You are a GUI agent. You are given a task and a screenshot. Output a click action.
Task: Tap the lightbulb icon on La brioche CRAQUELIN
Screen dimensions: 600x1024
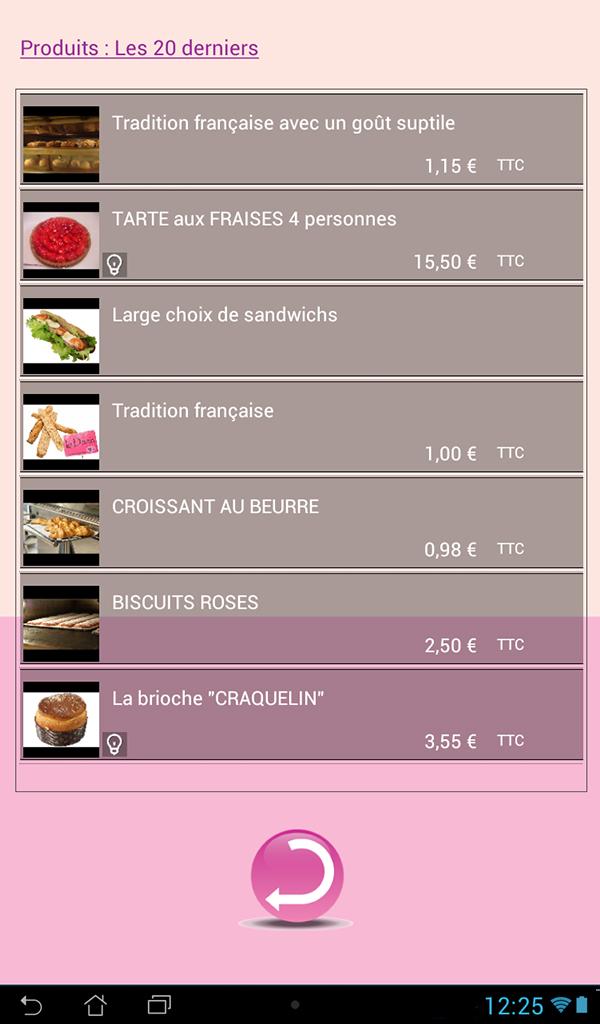[115, 744]
